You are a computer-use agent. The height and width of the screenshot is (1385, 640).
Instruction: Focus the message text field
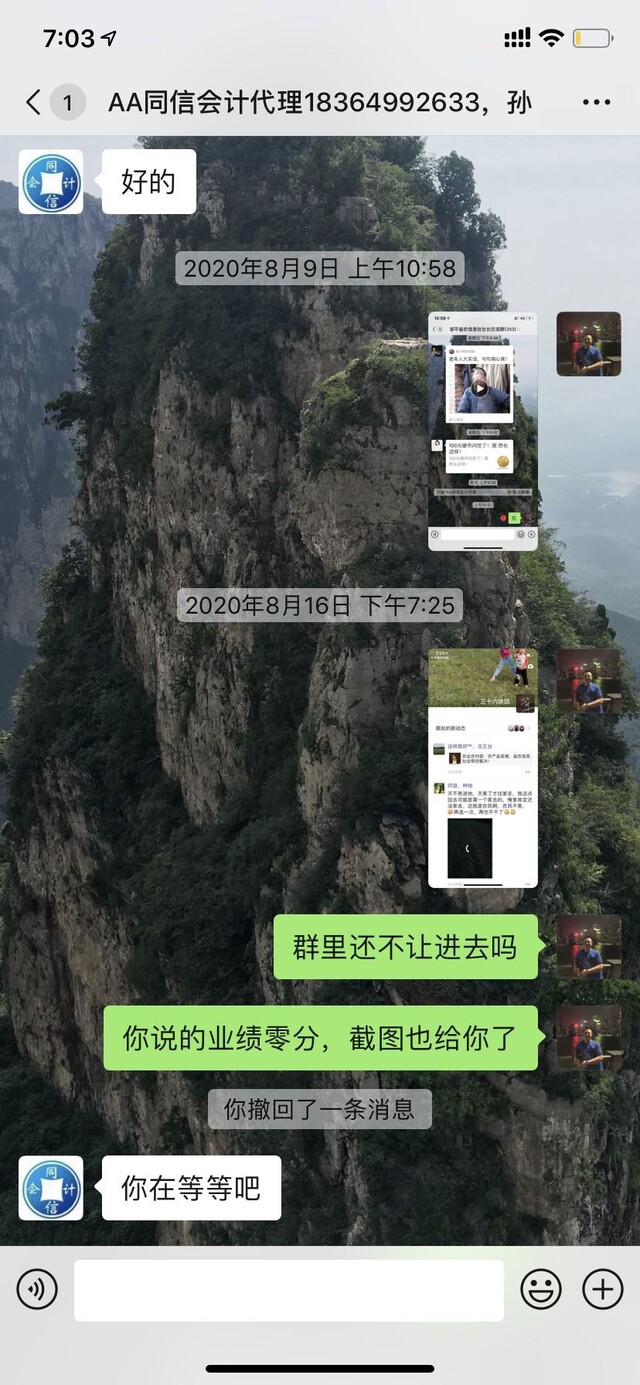(289, 1290)
